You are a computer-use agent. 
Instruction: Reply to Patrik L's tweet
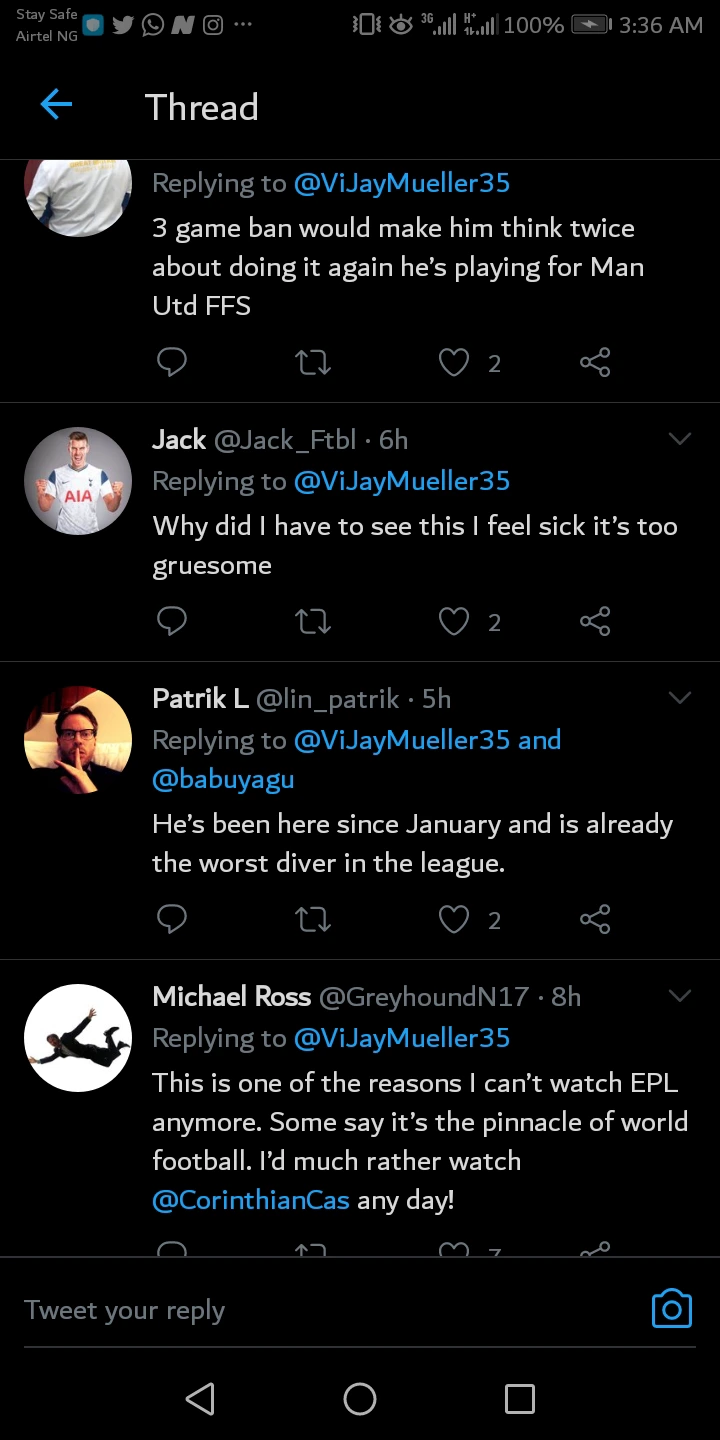pyautogui.click(x=172, y=918)
